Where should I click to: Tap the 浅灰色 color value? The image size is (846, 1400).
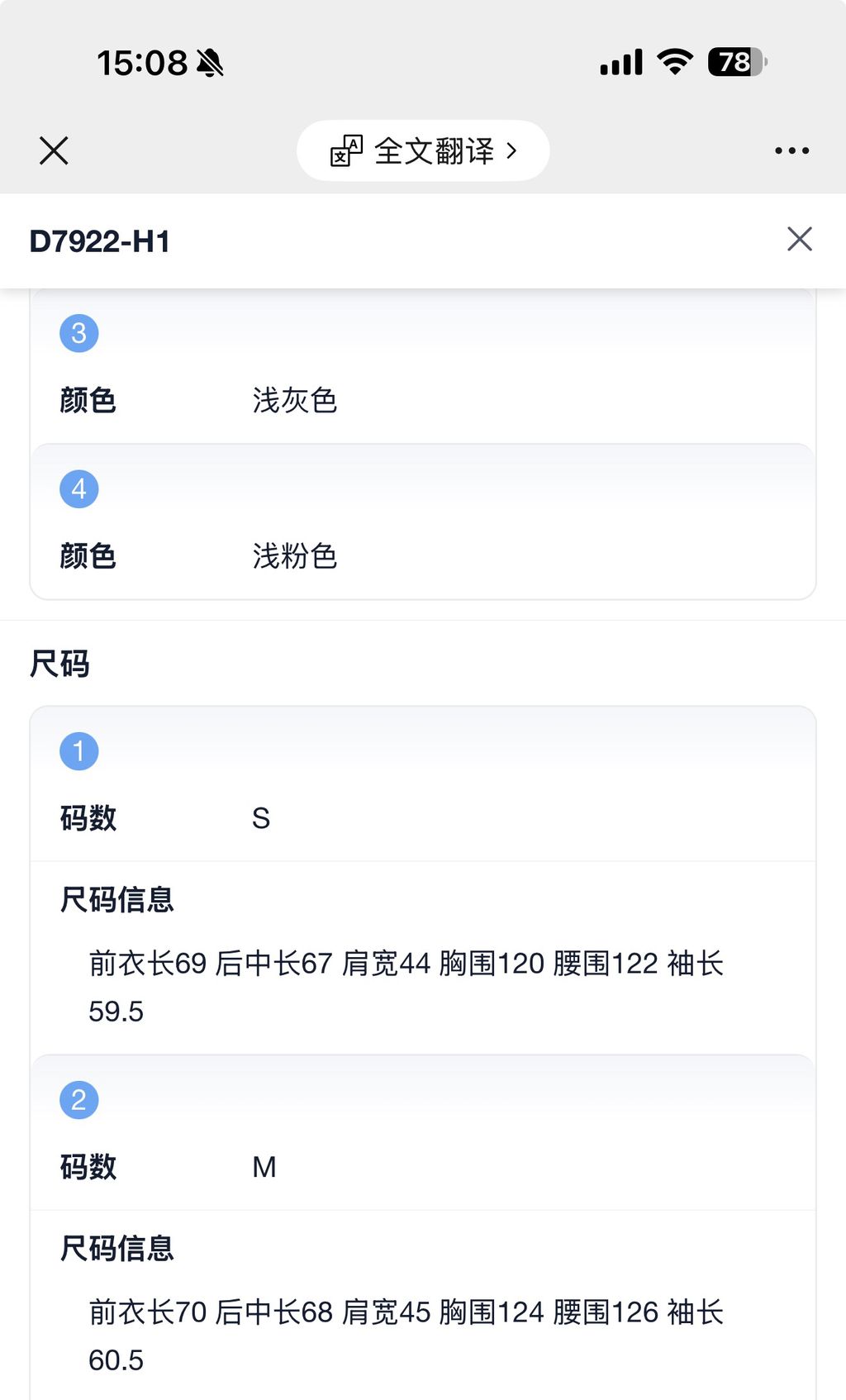(x=295, y=401)
